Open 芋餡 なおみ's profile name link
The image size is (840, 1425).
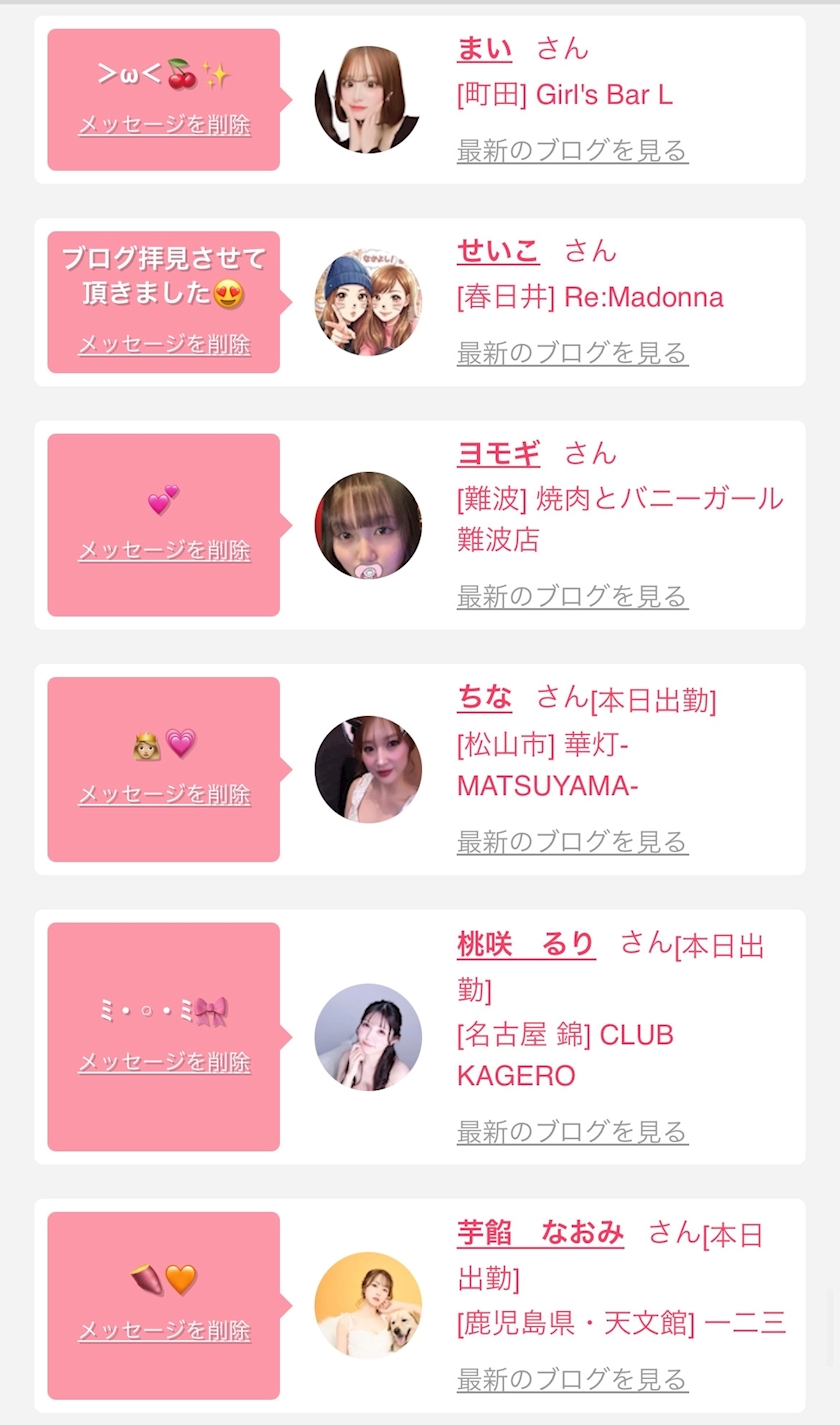click(540, 1233)
